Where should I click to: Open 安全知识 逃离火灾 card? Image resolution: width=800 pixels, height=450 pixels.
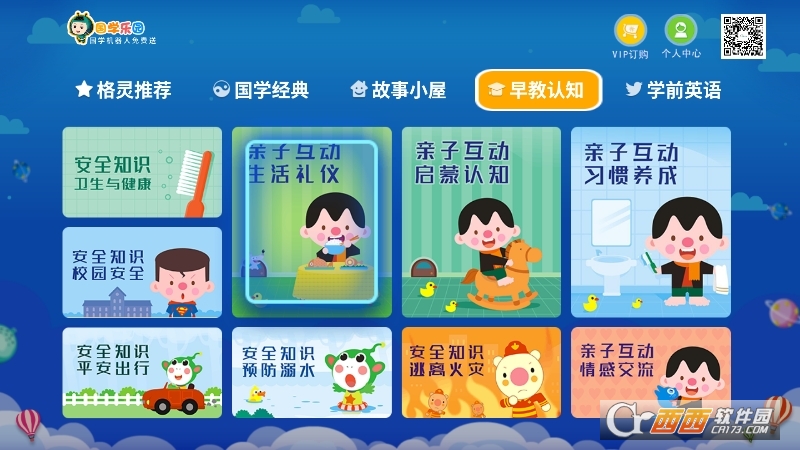pos(481,372)
